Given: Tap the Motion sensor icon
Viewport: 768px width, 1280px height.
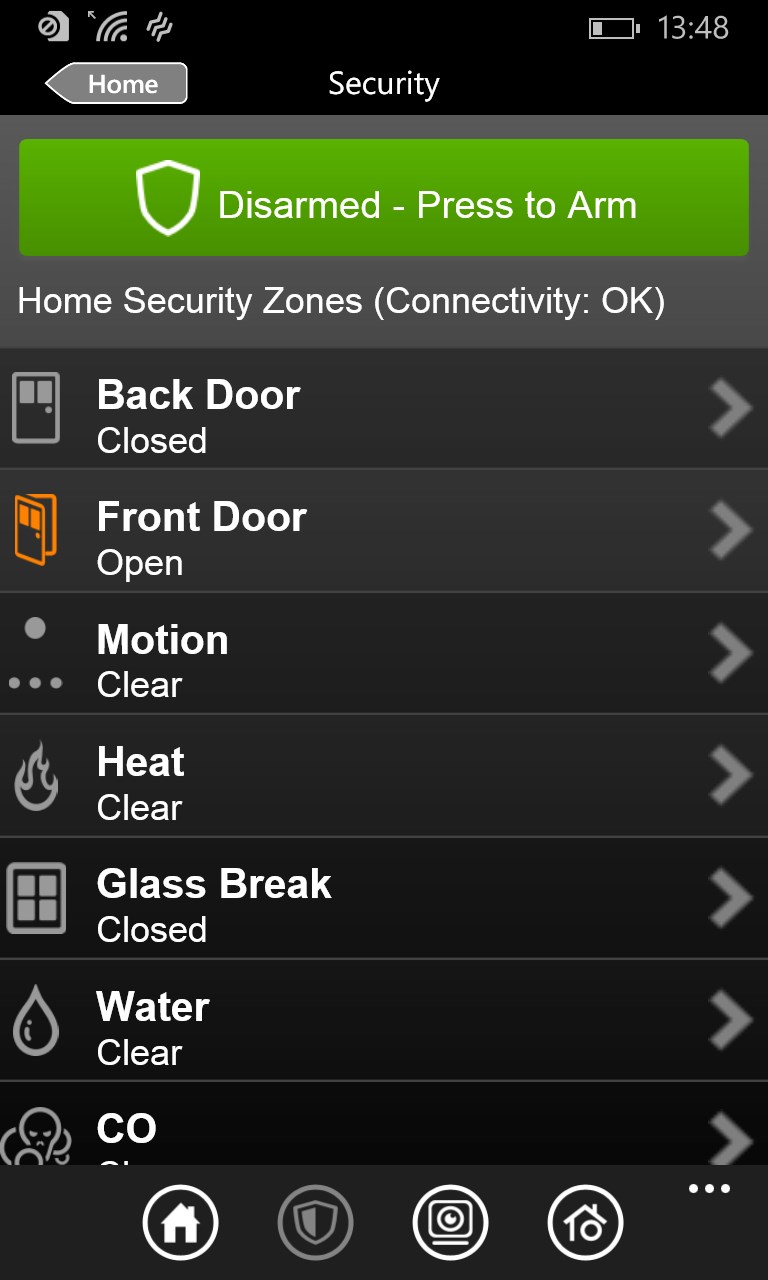Looking at the screenshot, I should [x=37, y=652].
